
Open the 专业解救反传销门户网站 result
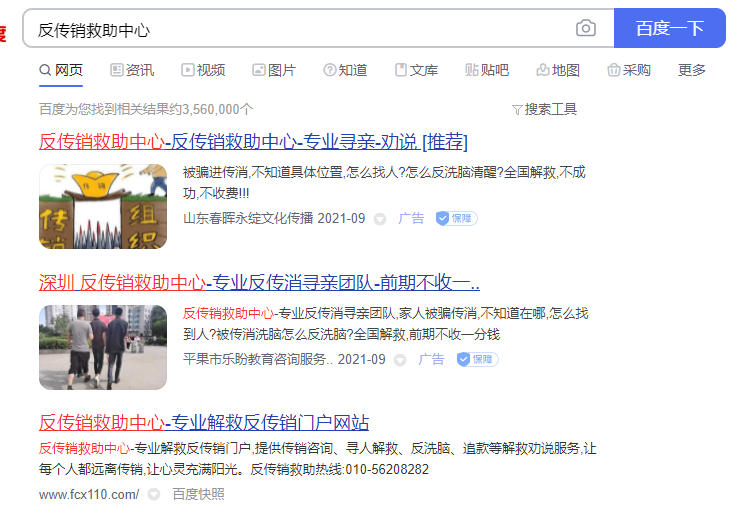point(204,422)
